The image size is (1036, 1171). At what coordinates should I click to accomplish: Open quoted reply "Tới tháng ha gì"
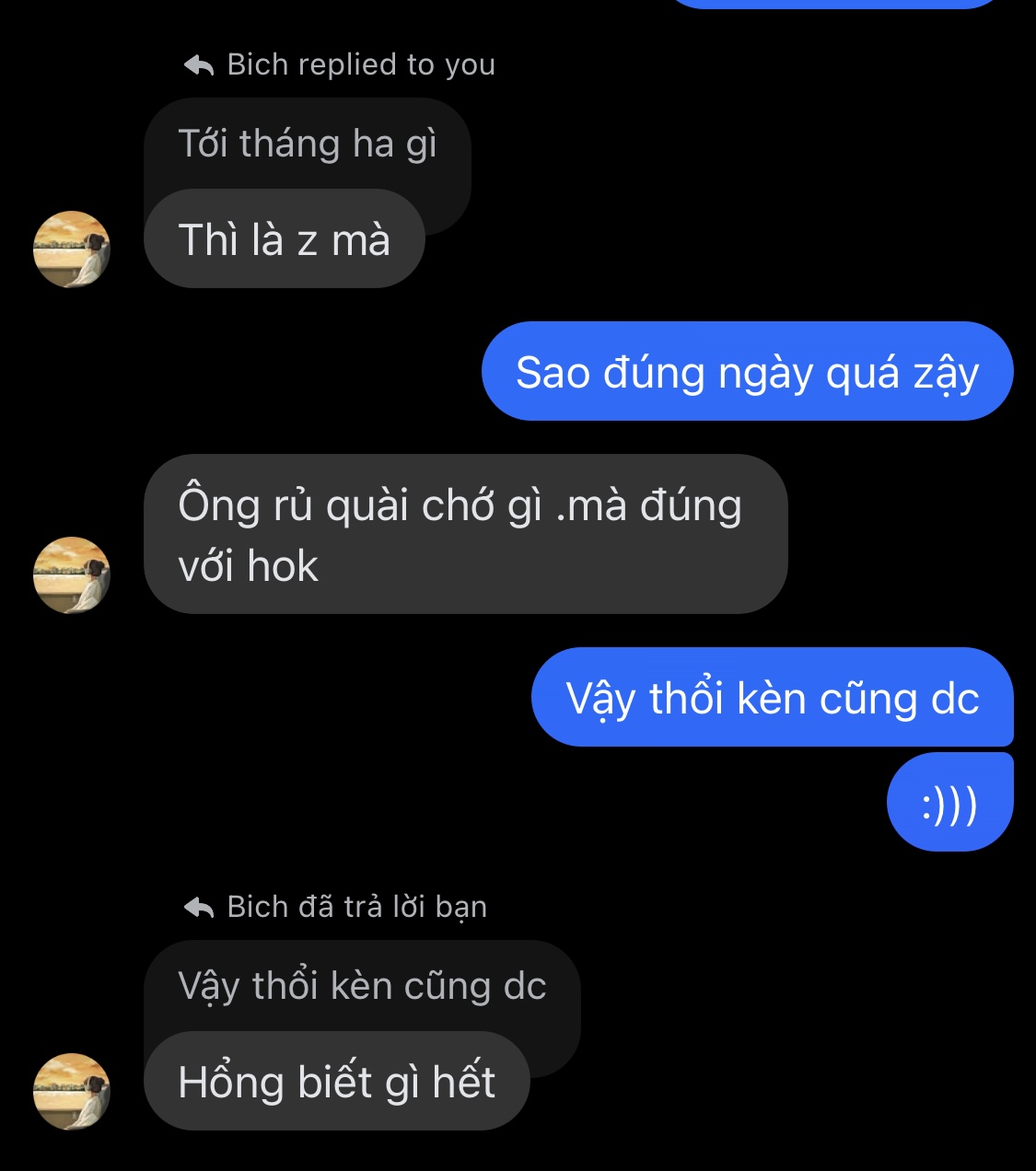pyautogui.click(x=307, y=144)
